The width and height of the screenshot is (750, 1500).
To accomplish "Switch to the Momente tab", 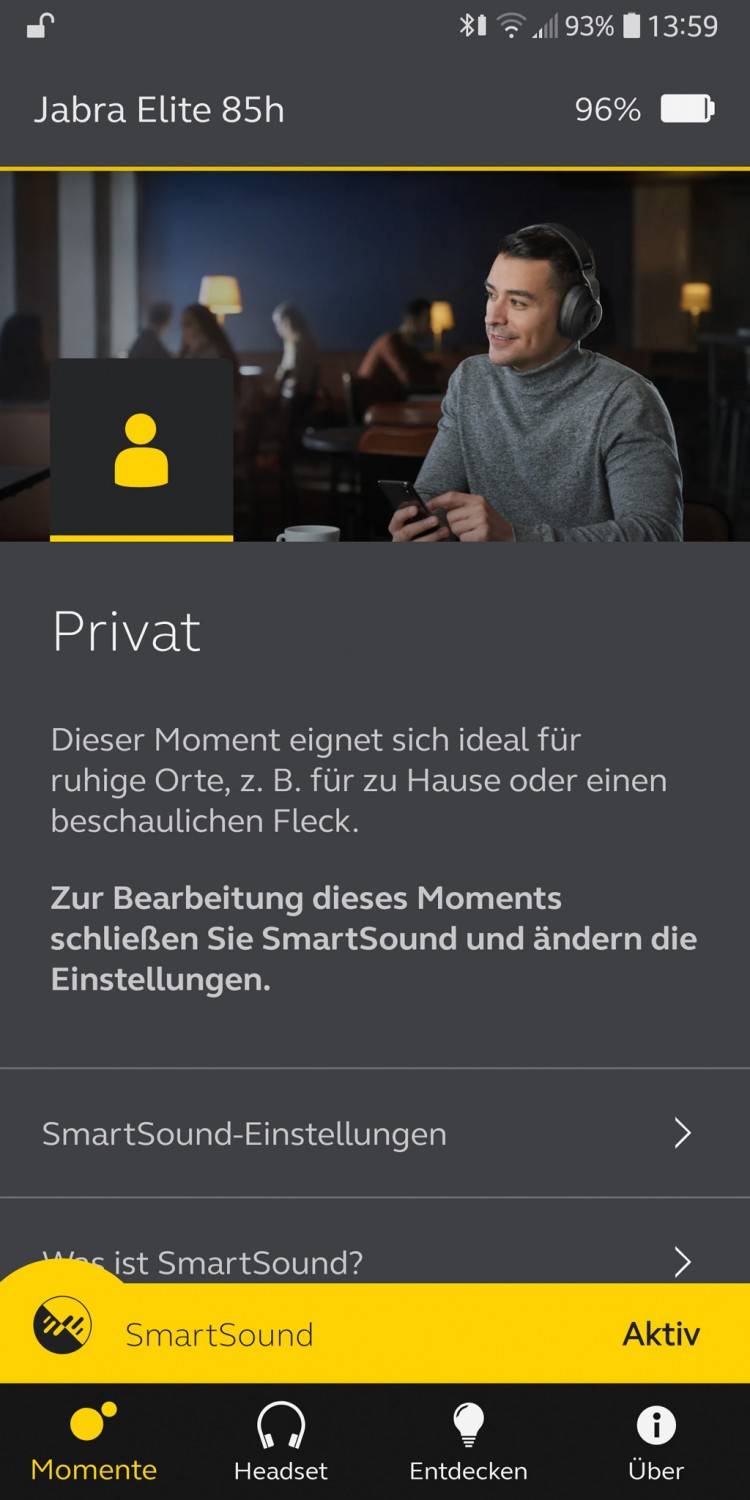I will tap(94, 1442).
